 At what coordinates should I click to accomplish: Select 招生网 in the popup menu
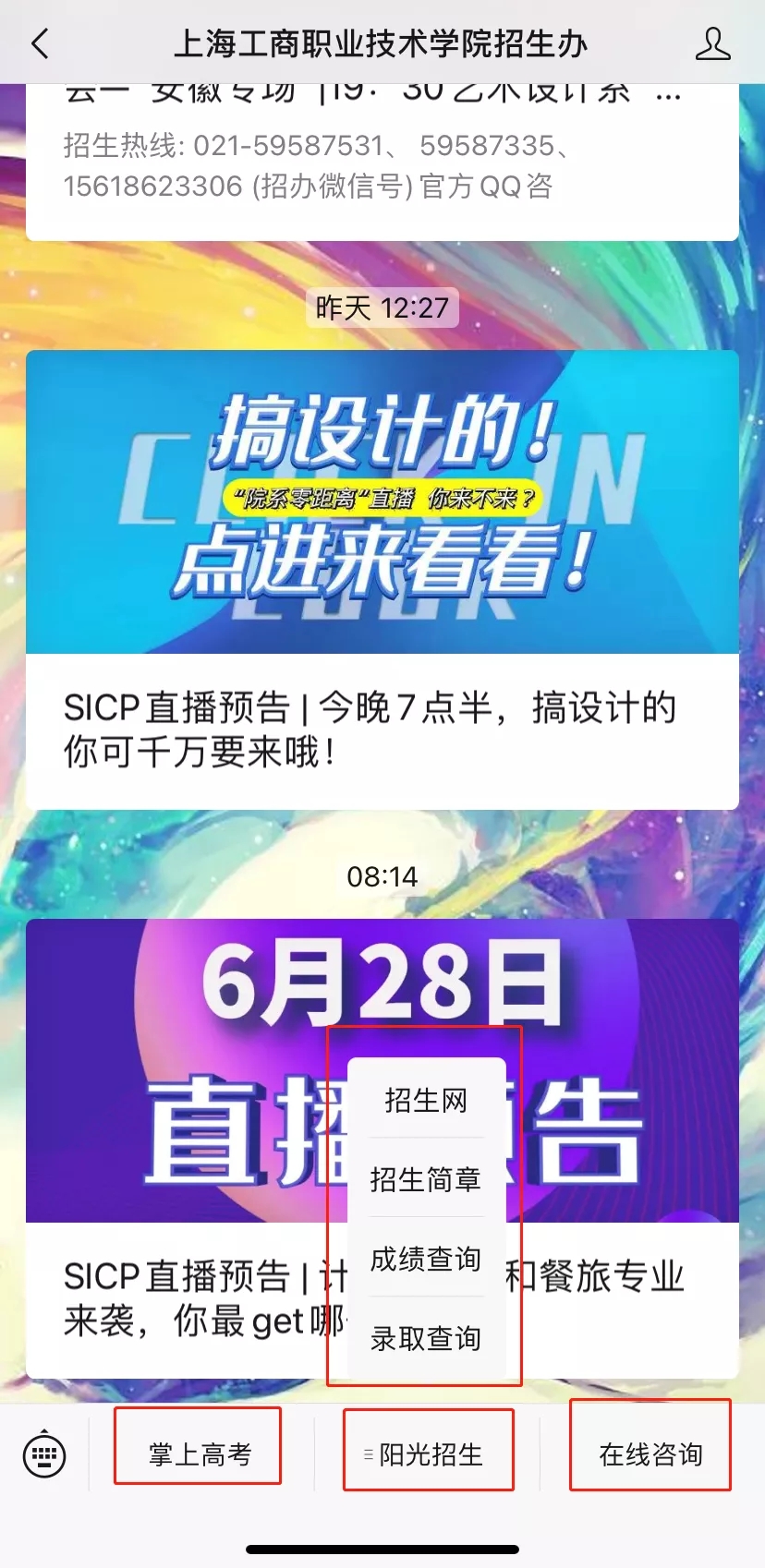[x=426, y=1100]
